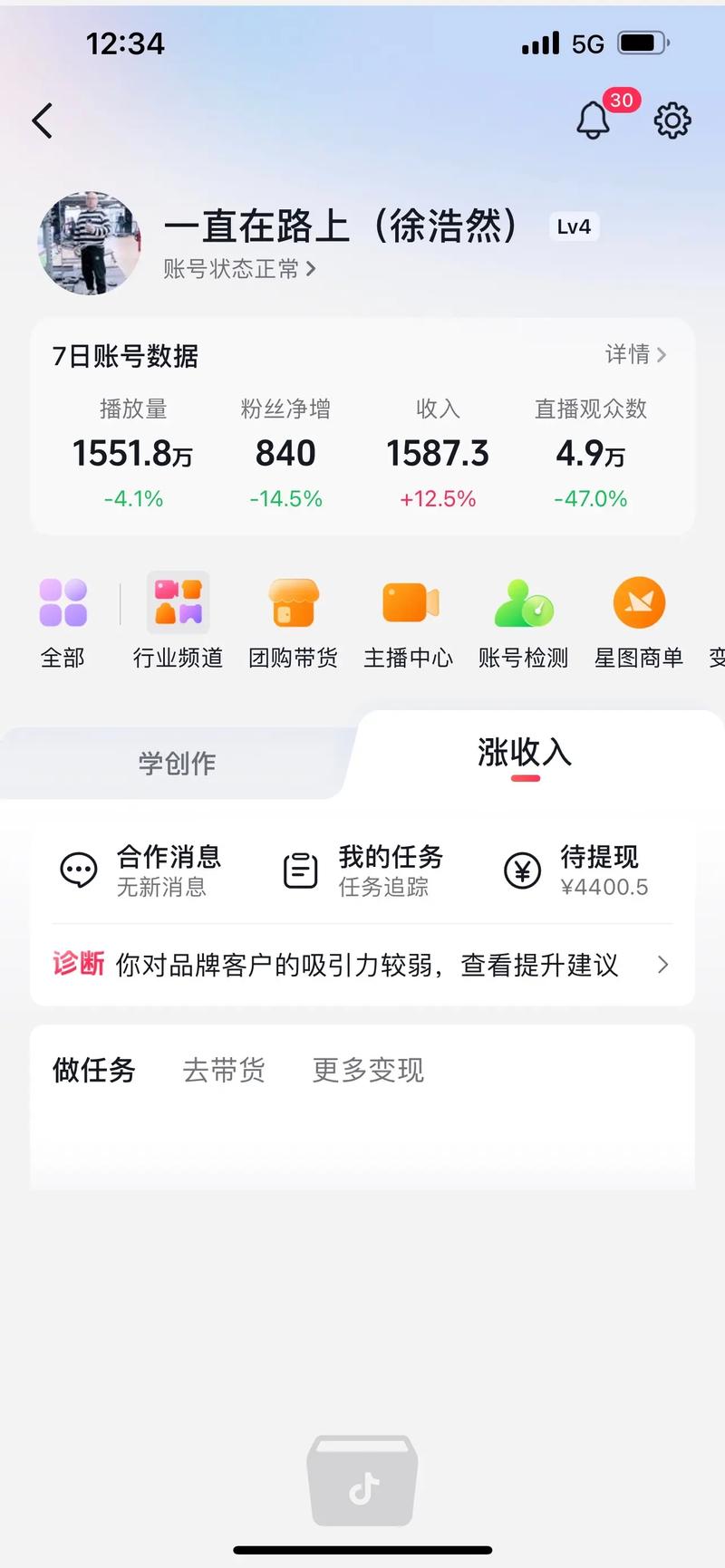The height and width of the screenshot is (1568, 725).
Task: Run 账号检测 account check
Action: tap(524, 620)
